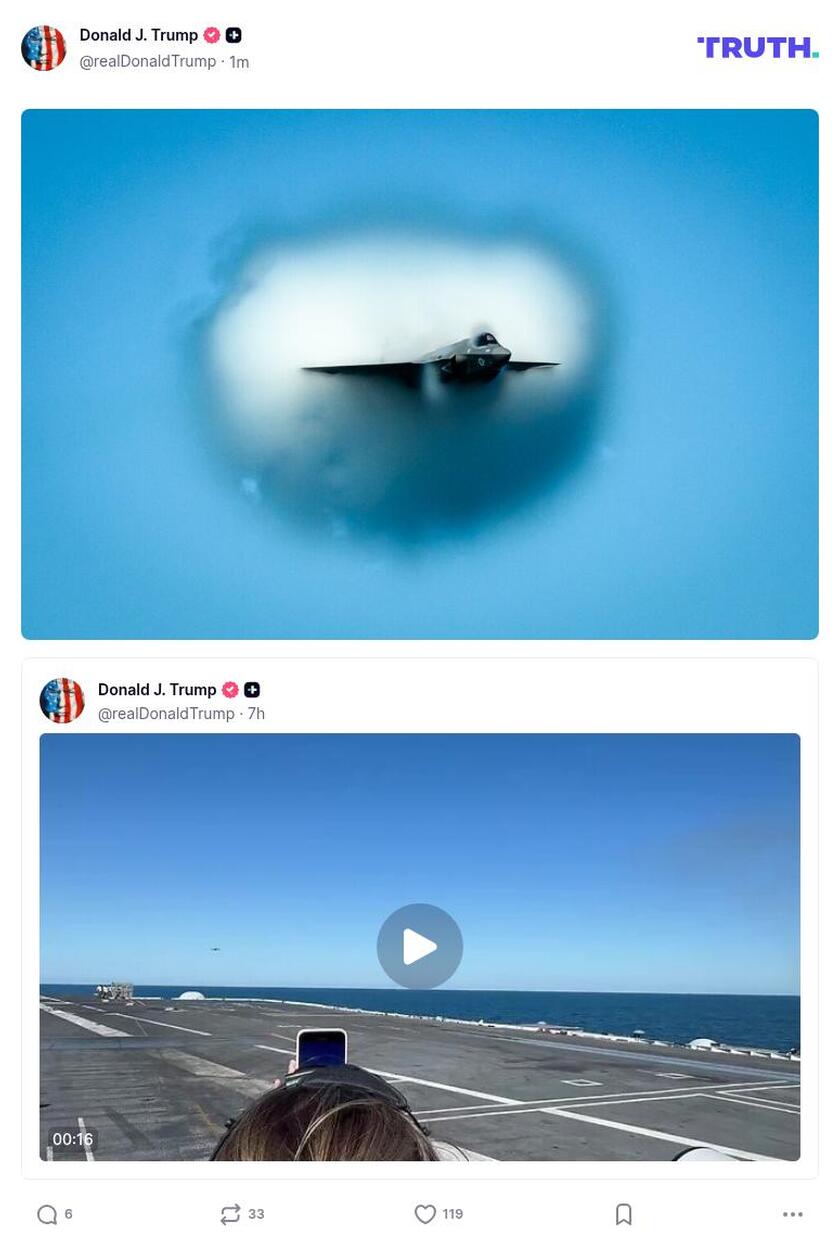Open the reply comment icon
Image resolution: width=840 pixels, height=1255 pixels.
(47, 1214)
